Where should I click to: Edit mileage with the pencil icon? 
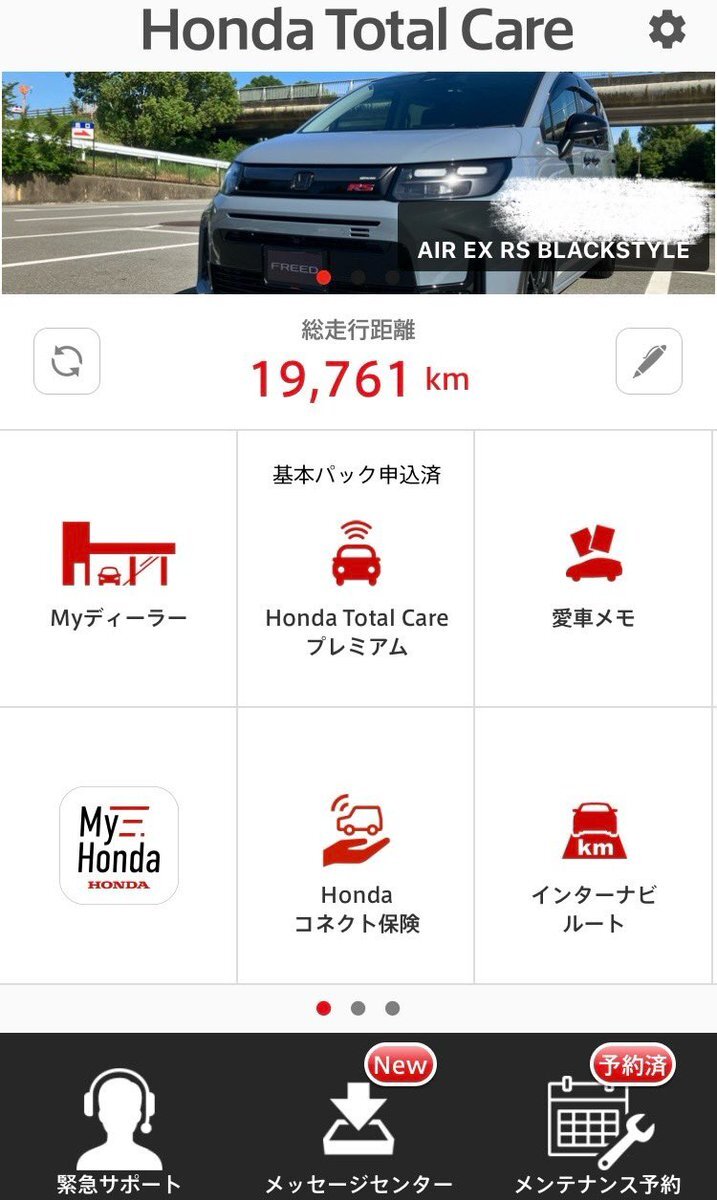coord(649,361)
